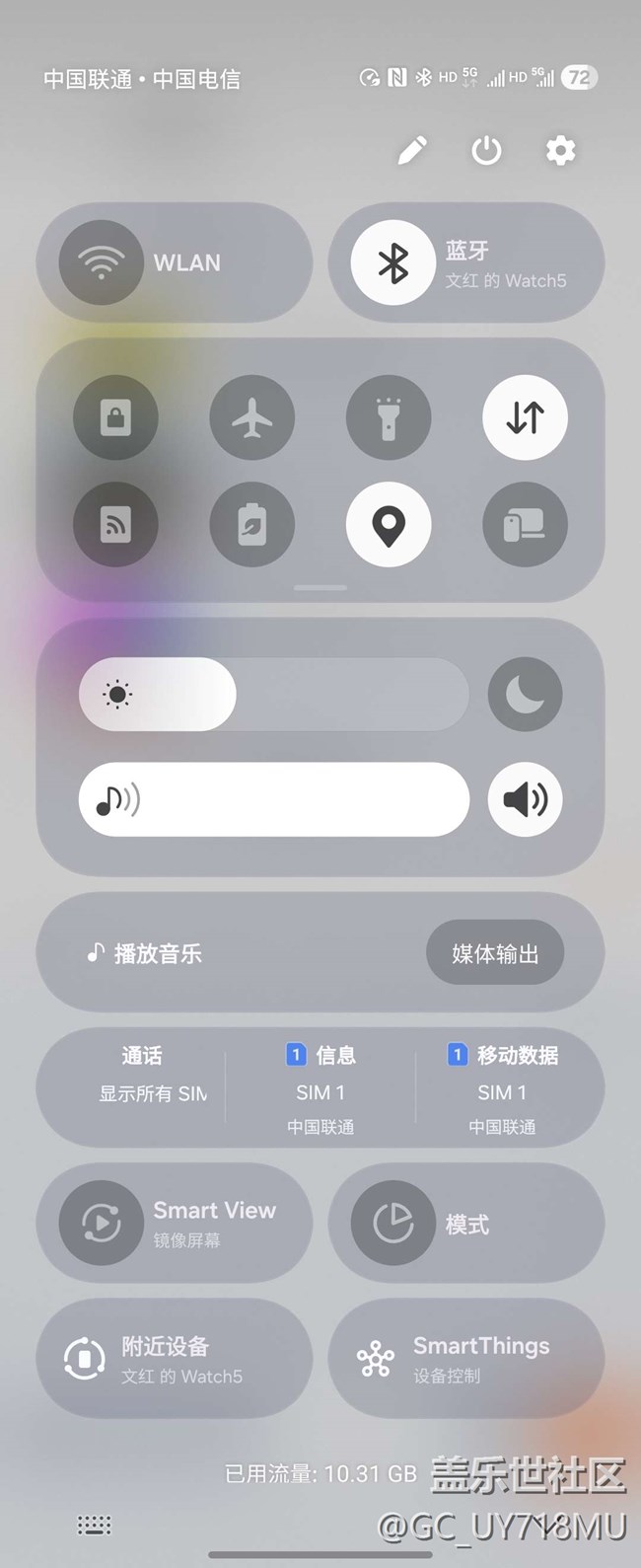
Task: Enable the mobile hotspot tile
Action: click(x=115, y=524)
